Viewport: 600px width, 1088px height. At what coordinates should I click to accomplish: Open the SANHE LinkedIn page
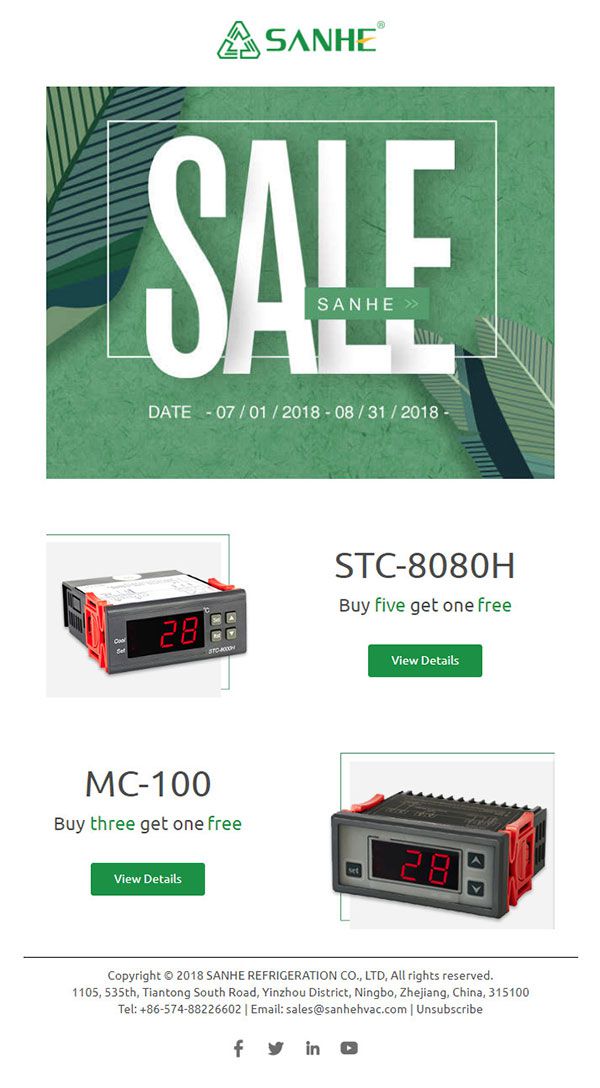point(312,1048)
